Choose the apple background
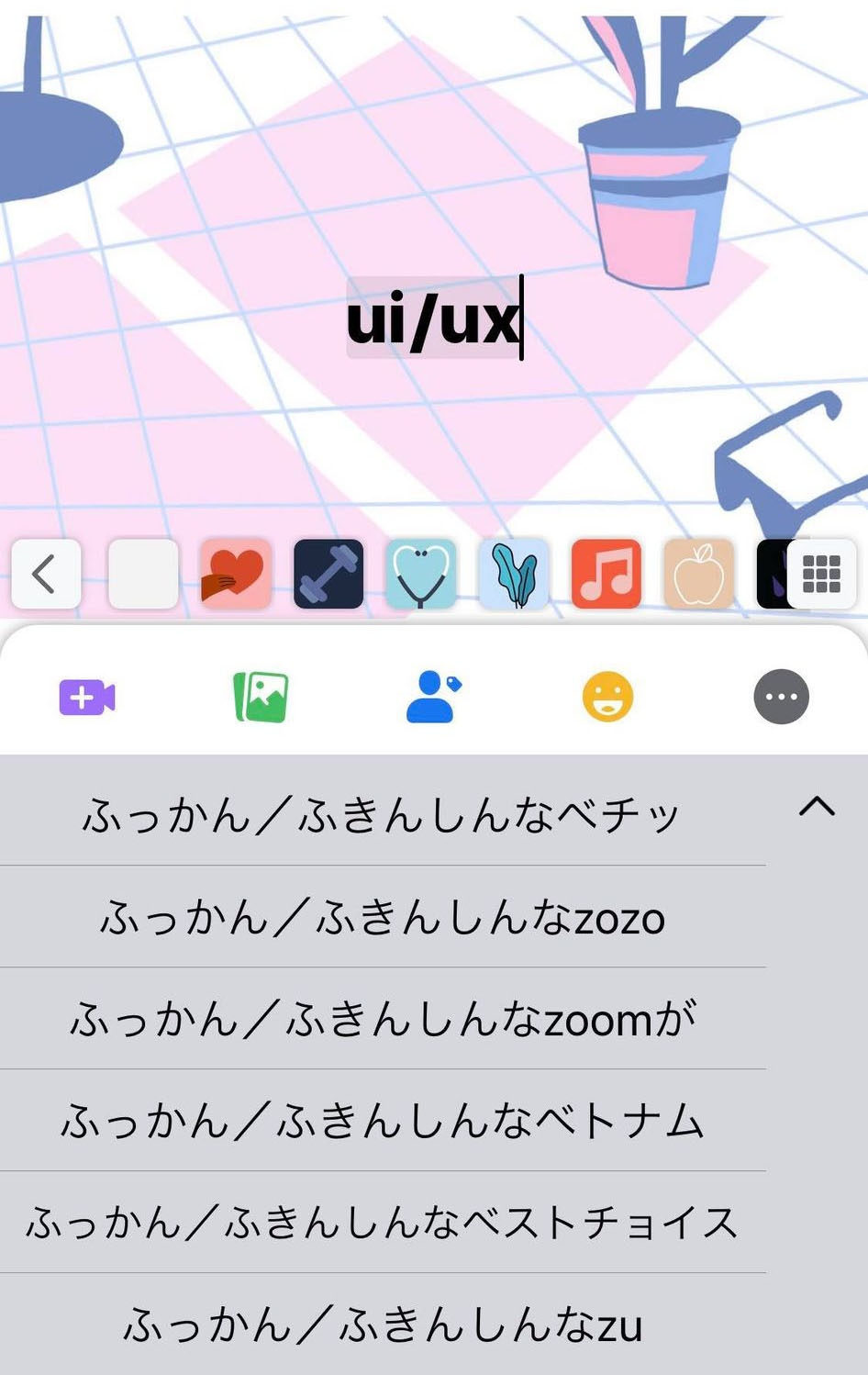 699,575
